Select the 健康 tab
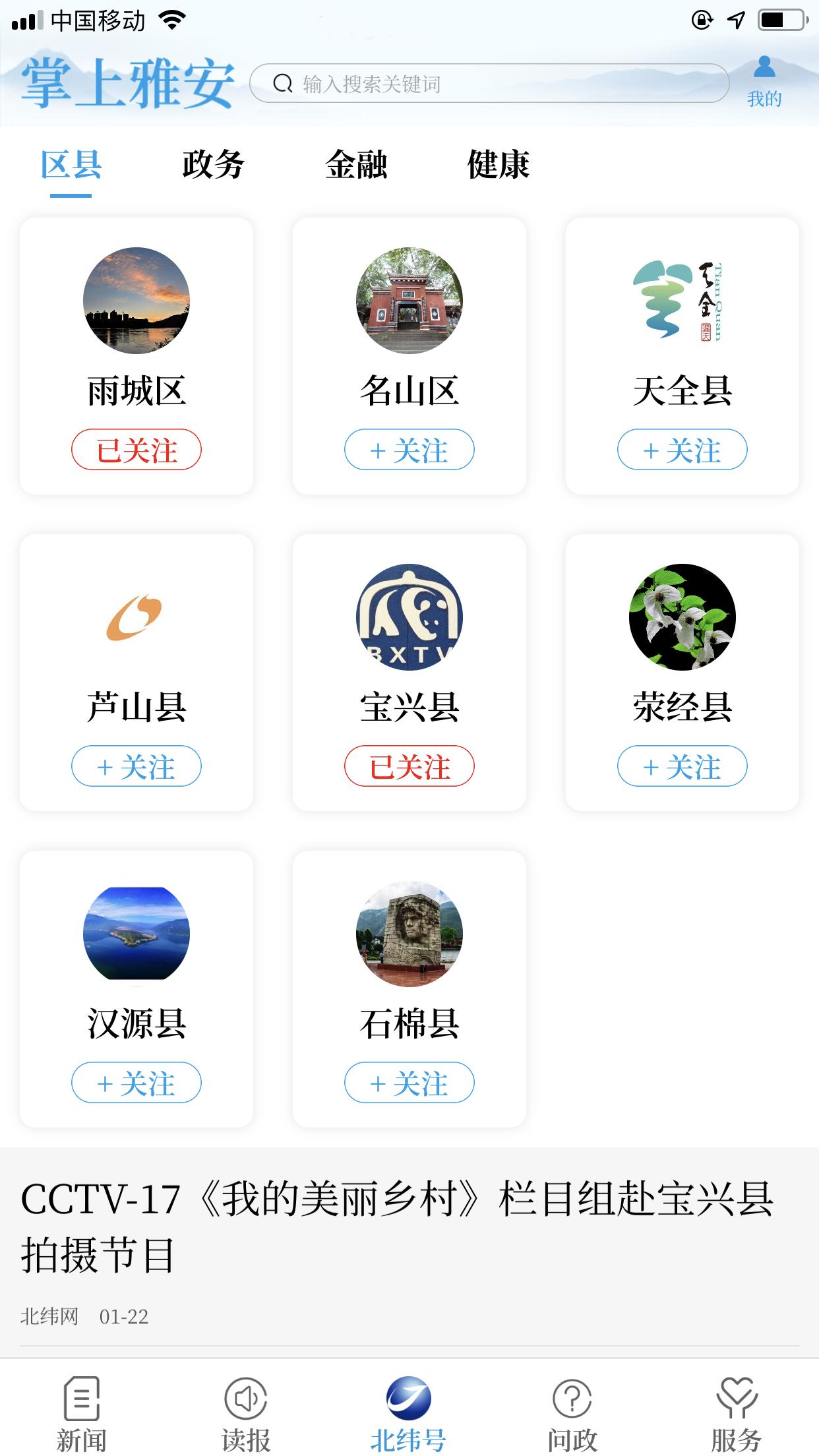Image resolution: width=819 pixels, height=1456 pixels. pyautogui.click(x=499, y=165)
